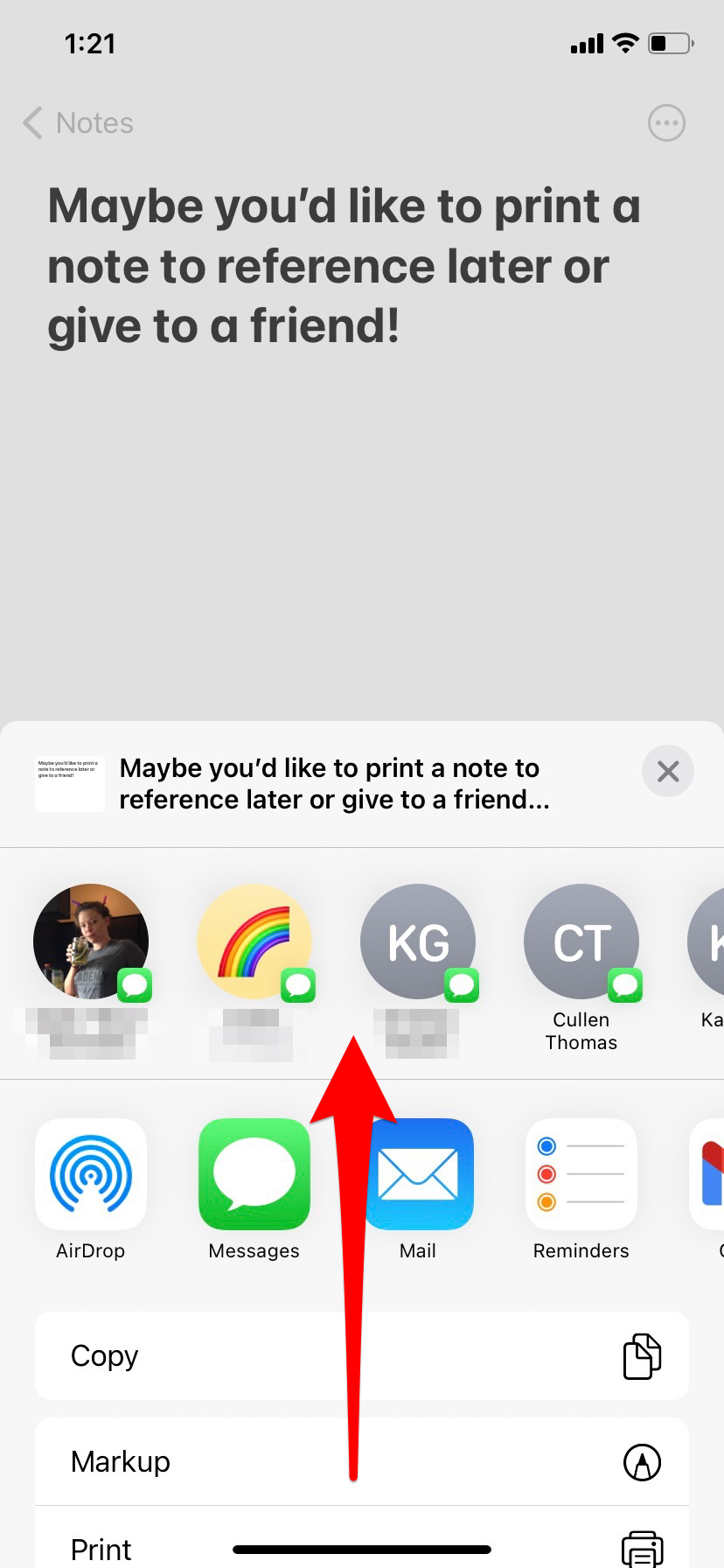Share with Cullen Thomas
The height and width of the screenshot is (1568, 724).
coord(581,942)
